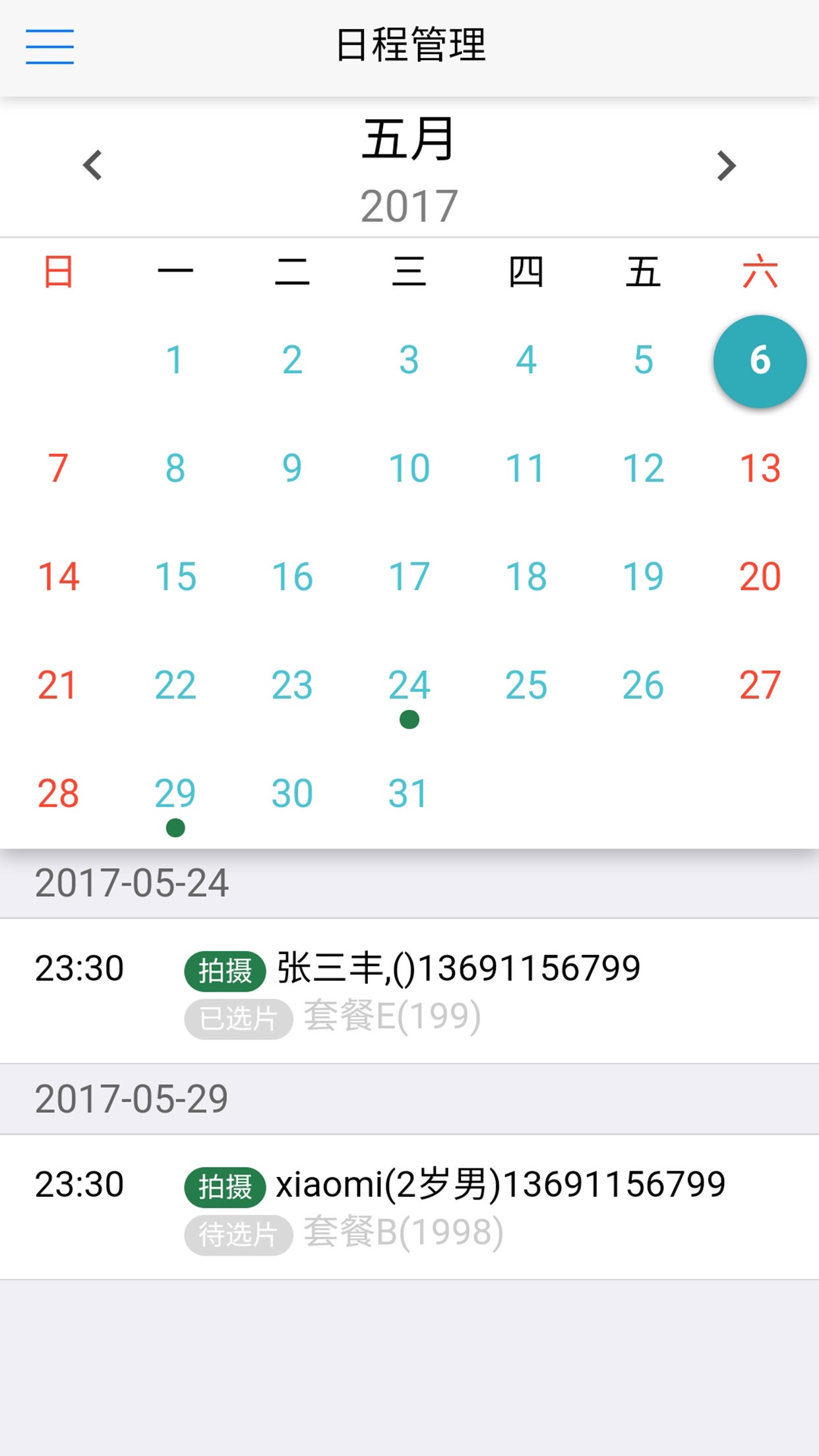Screen dimensions: 819x1456
Task: Select May 24 on the calendar
Action: (409, 686)
